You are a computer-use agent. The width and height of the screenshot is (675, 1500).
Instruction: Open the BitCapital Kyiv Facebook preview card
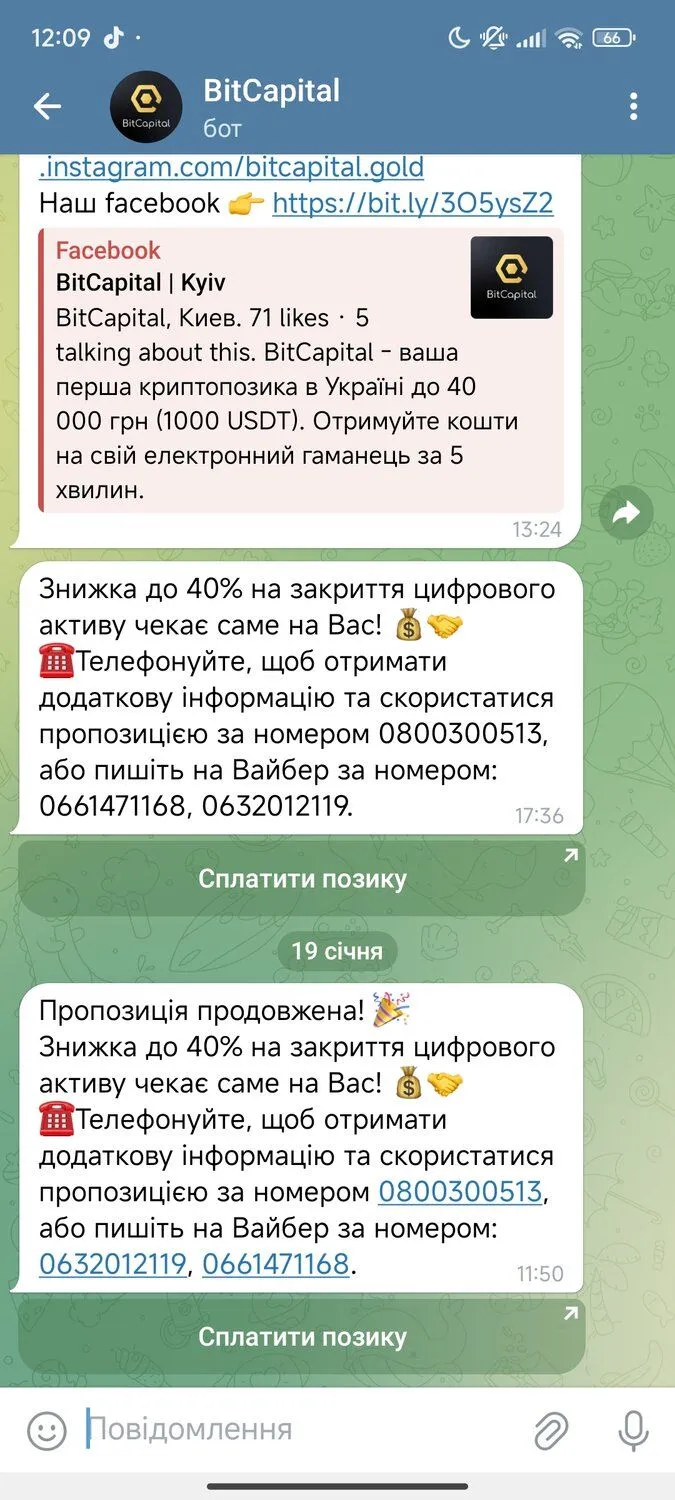[300, 370]
